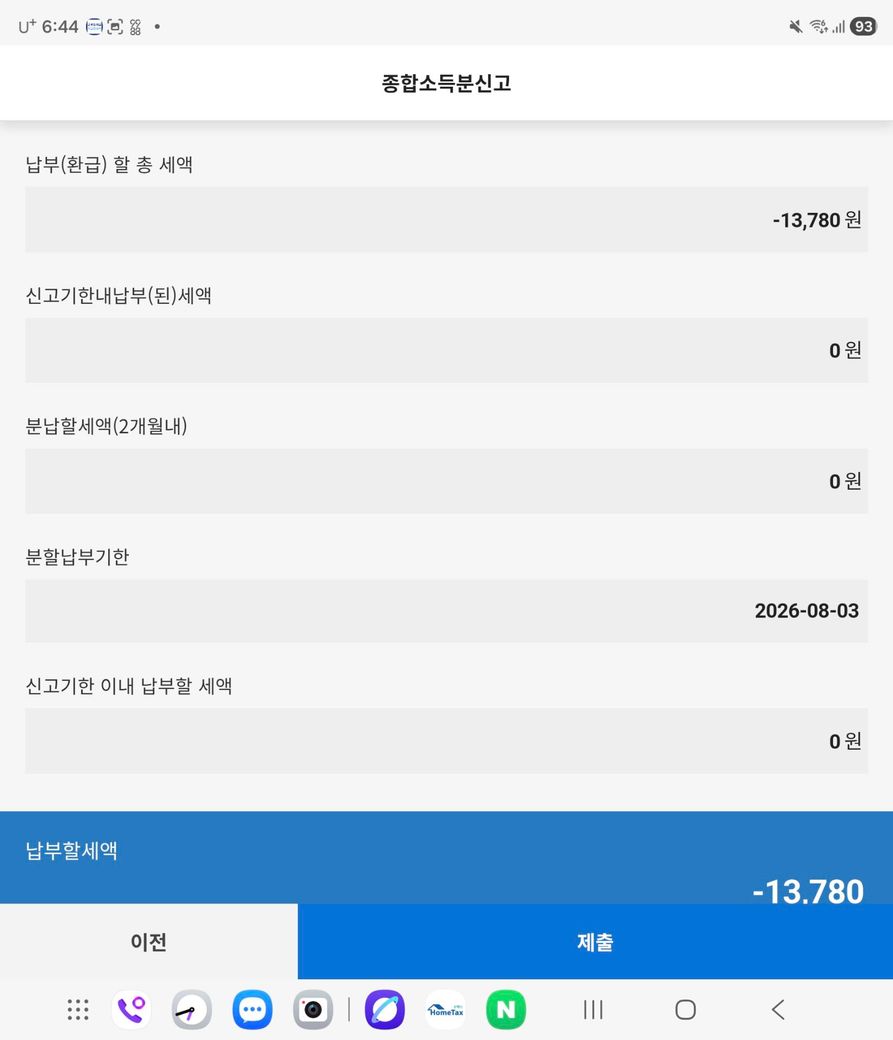Open the app drawer grid icon
Screen dimensions: 893x1040
coord(78,1009)
